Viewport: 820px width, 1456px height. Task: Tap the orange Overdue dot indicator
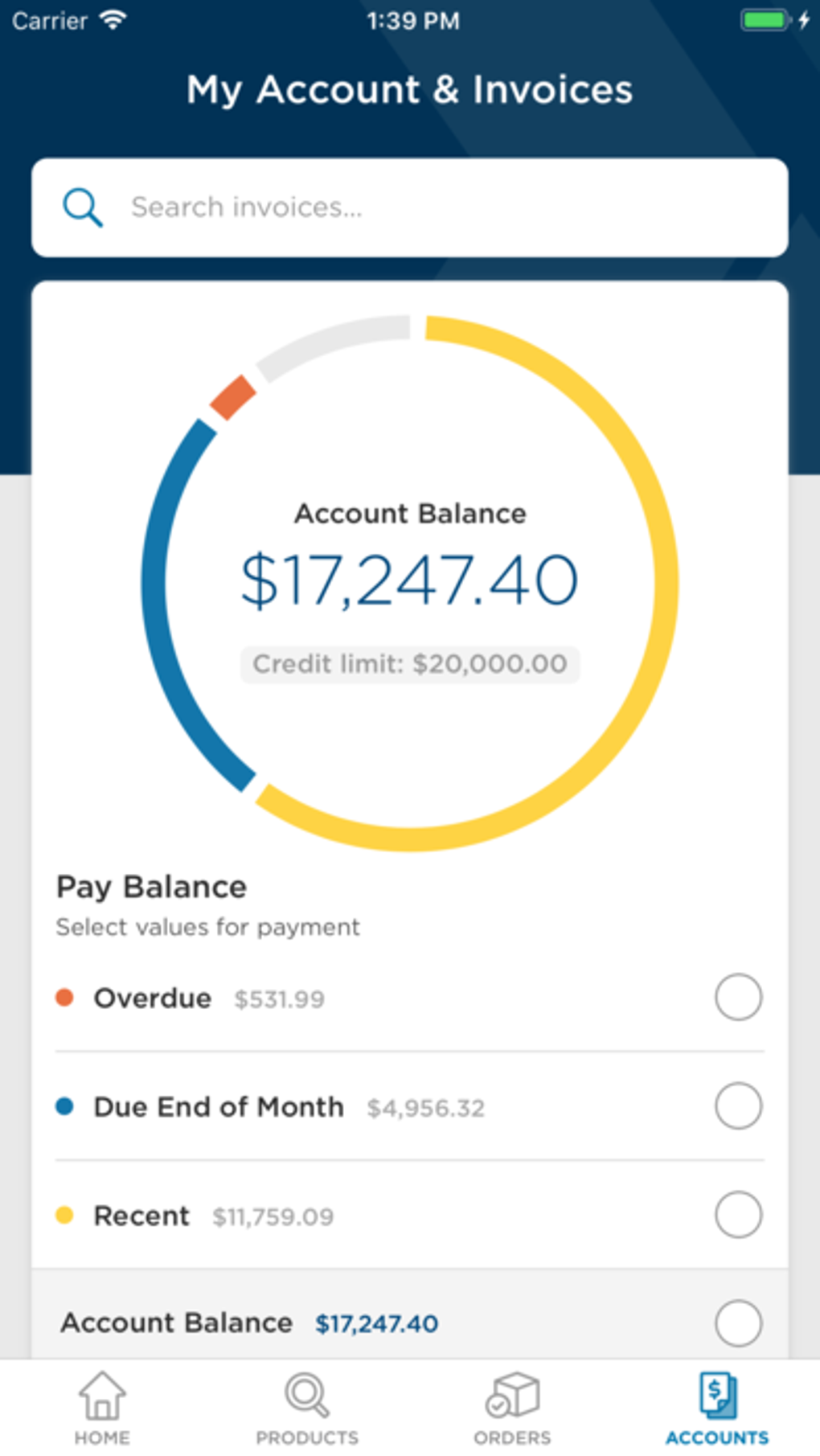66,997
